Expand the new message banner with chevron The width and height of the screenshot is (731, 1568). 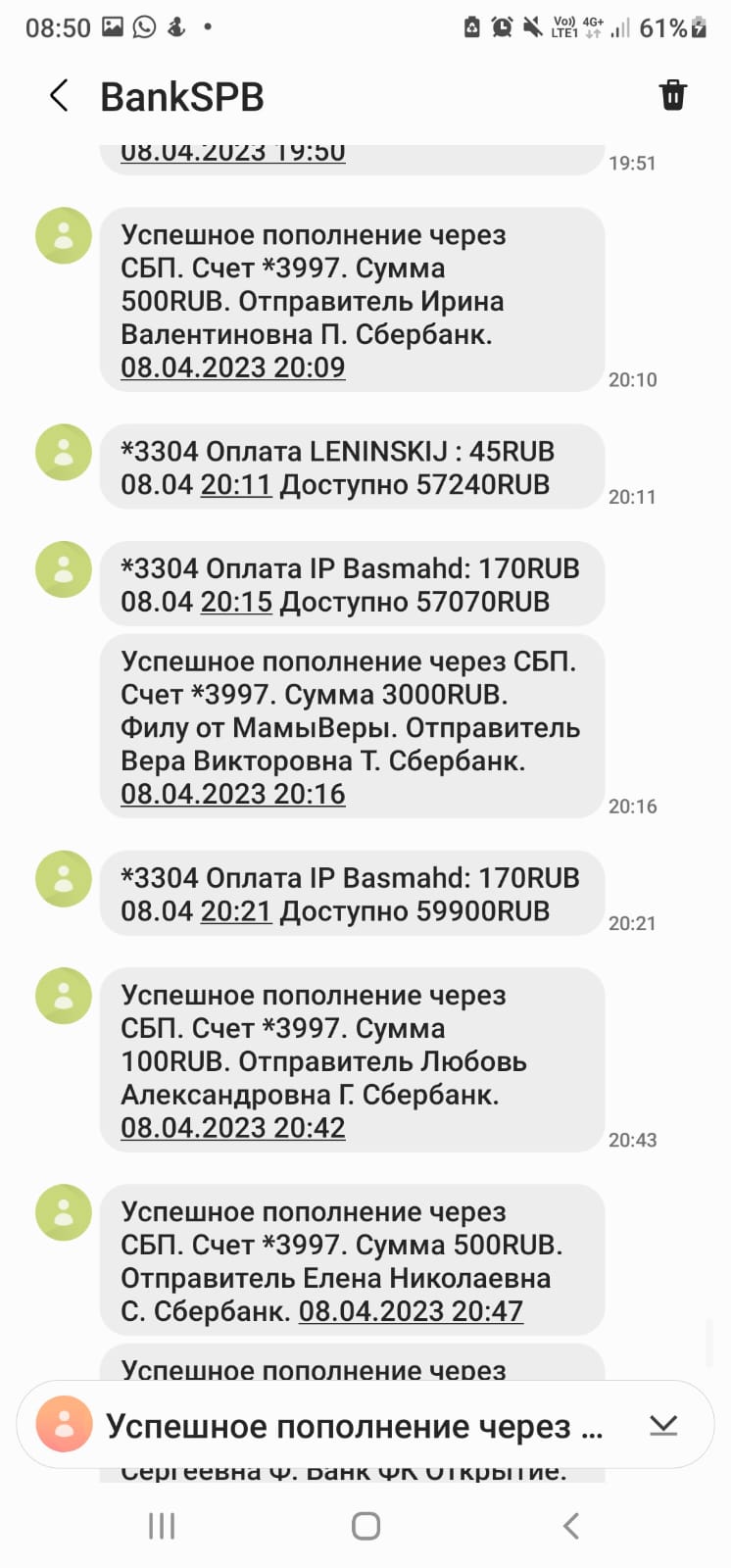[663, 1425]
